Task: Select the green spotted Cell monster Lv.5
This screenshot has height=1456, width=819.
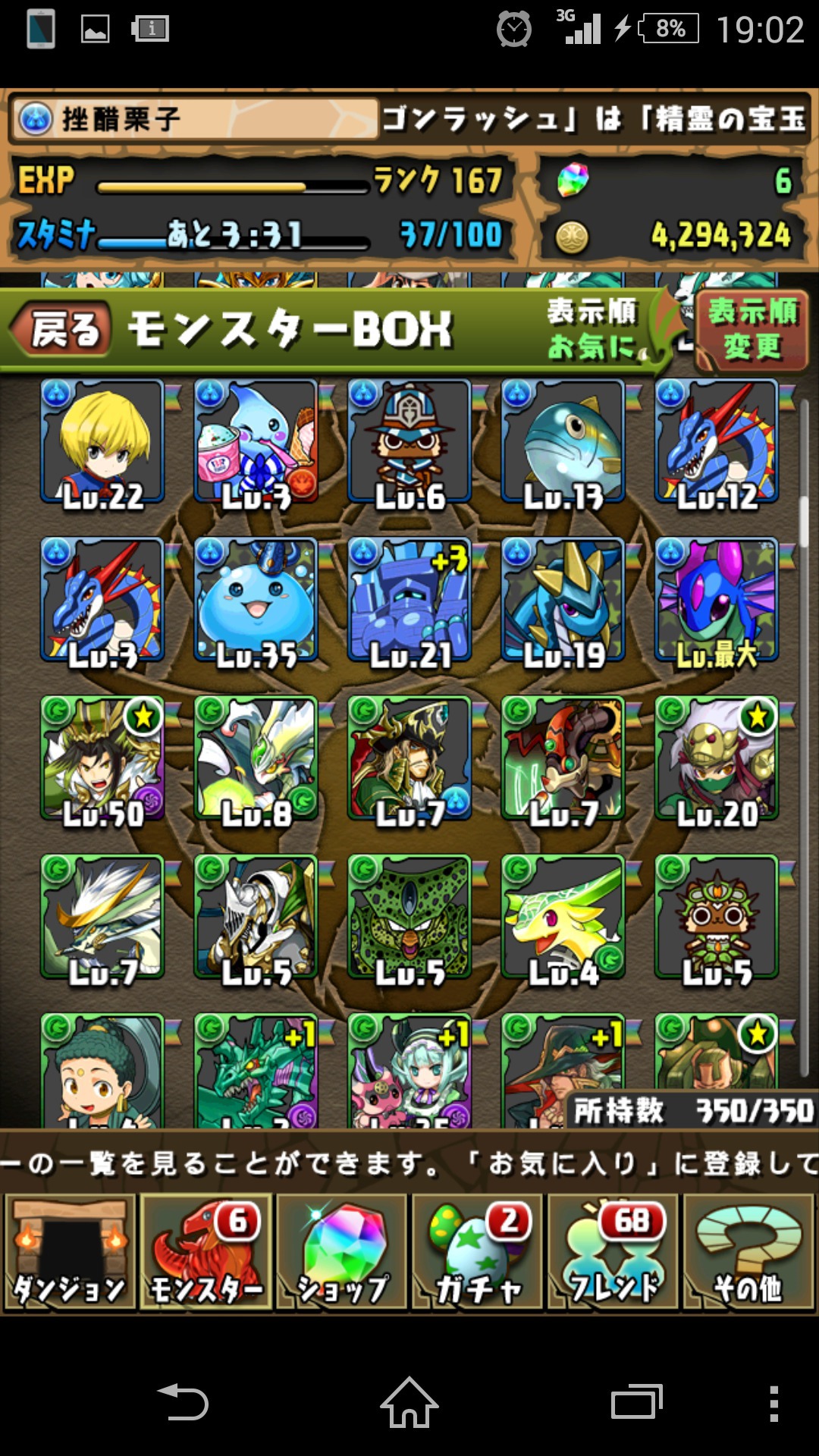Action: pos(409,917)
